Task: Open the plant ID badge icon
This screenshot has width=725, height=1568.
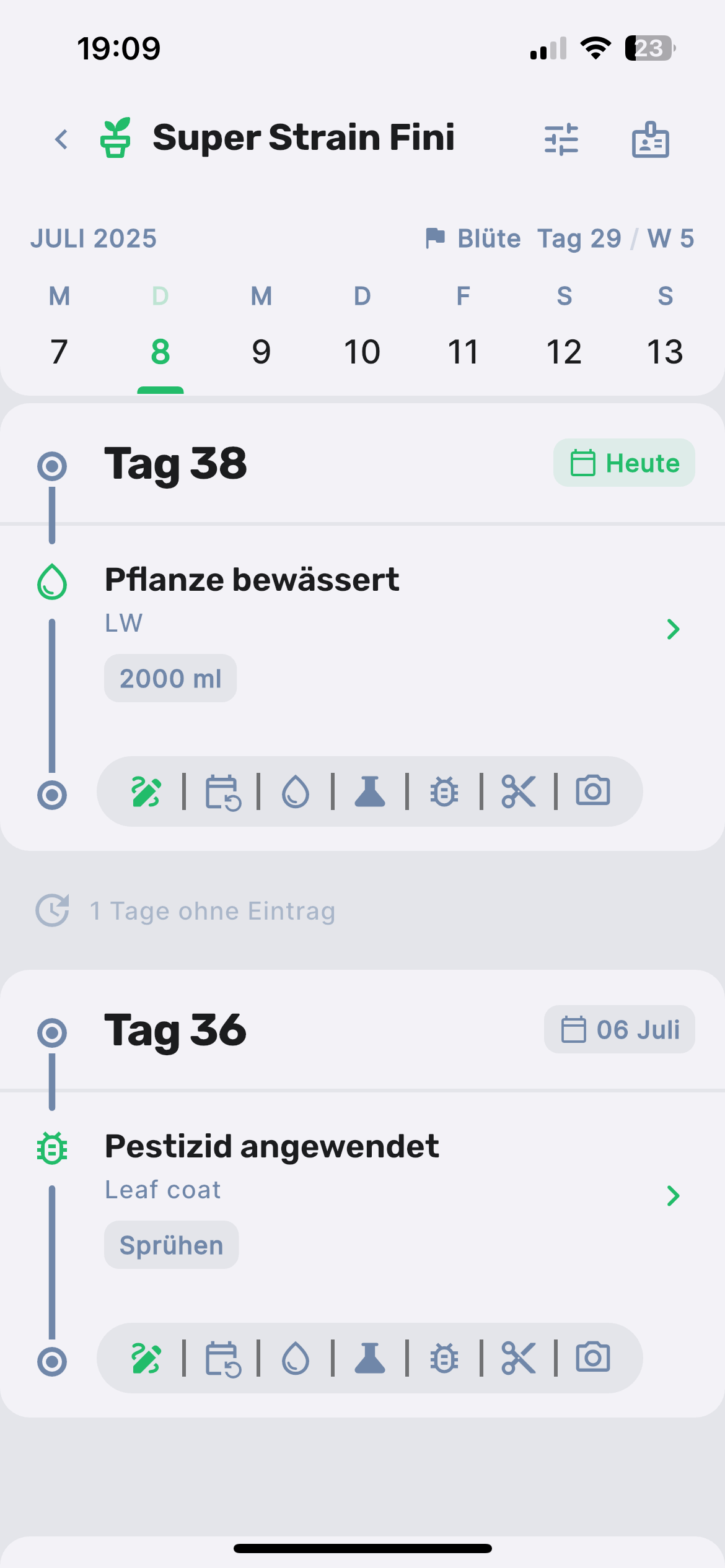Action: coord(650,139)
